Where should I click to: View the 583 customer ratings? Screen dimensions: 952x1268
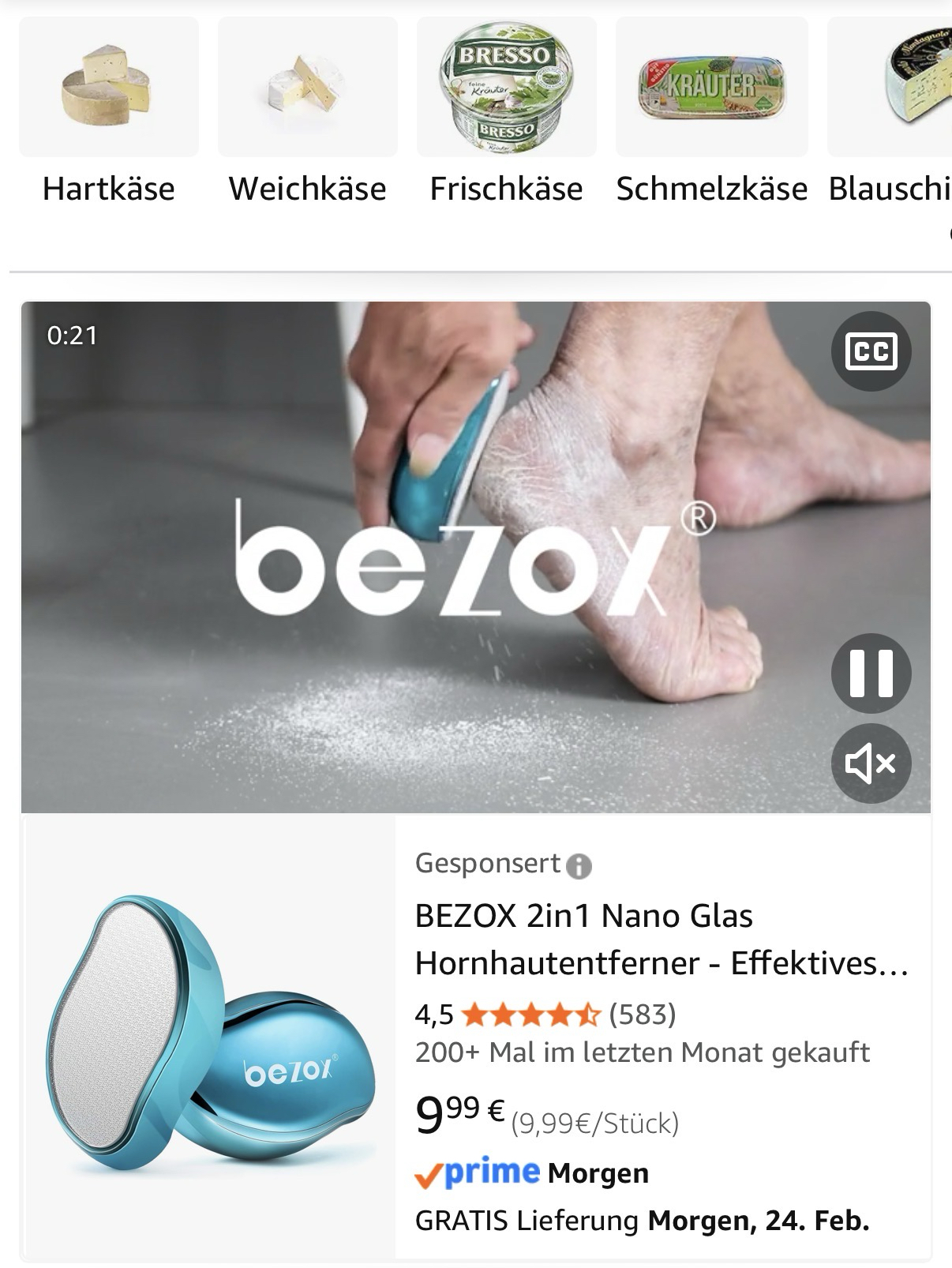(x=643, y=1014)
